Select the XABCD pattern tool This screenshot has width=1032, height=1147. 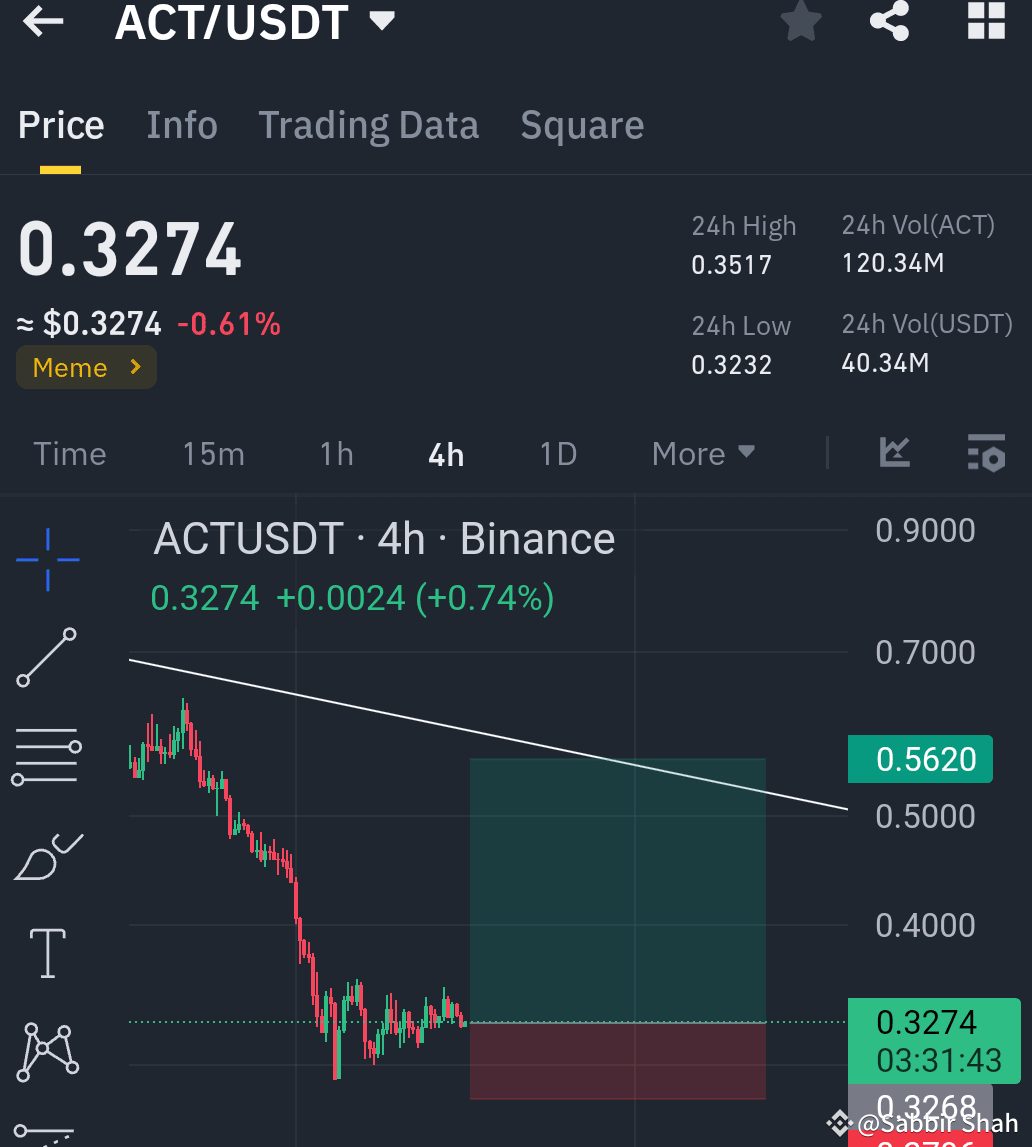point(45,1050)
